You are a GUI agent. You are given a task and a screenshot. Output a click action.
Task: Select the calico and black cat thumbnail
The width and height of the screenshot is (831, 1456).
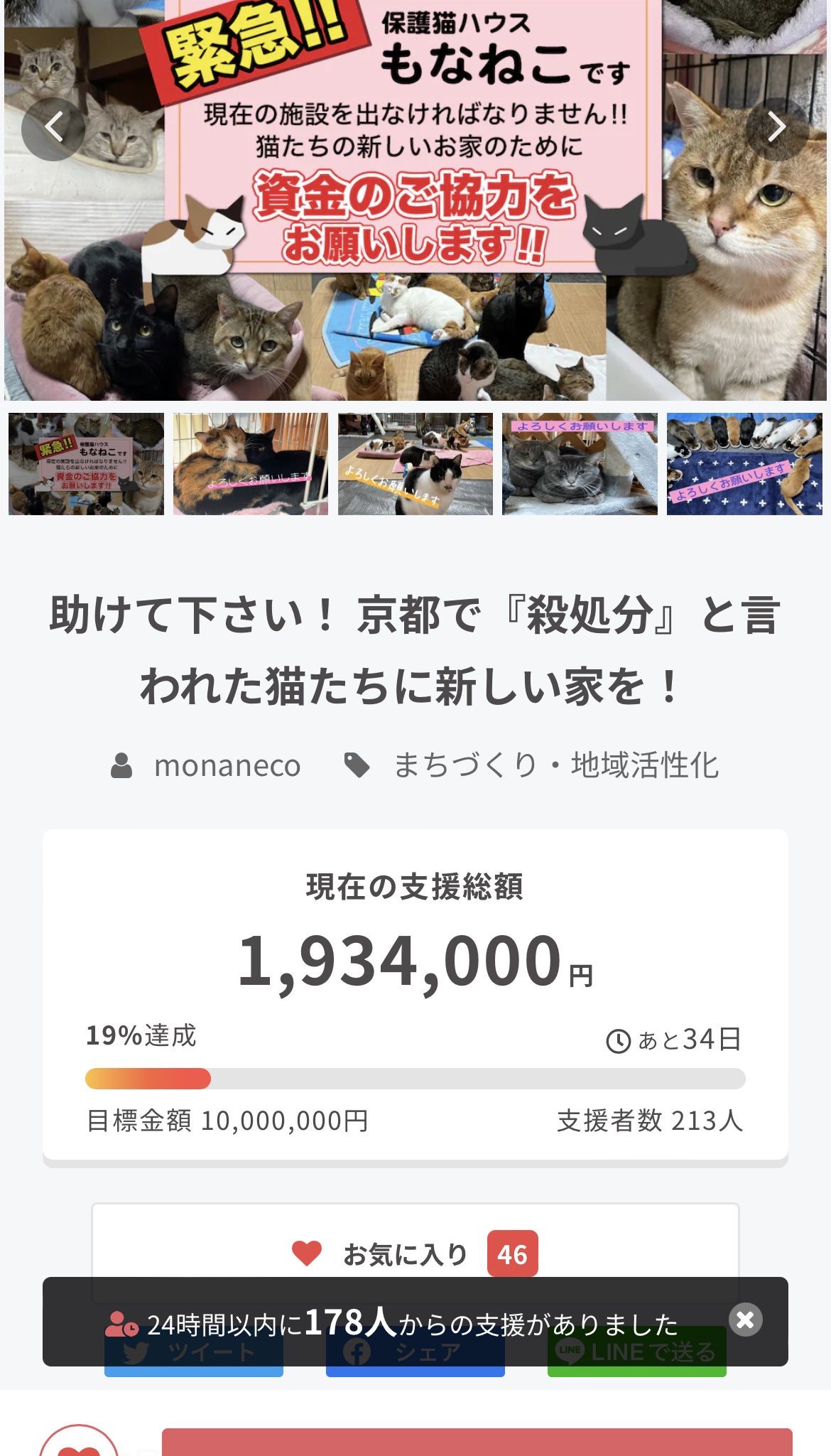(251, 463)
